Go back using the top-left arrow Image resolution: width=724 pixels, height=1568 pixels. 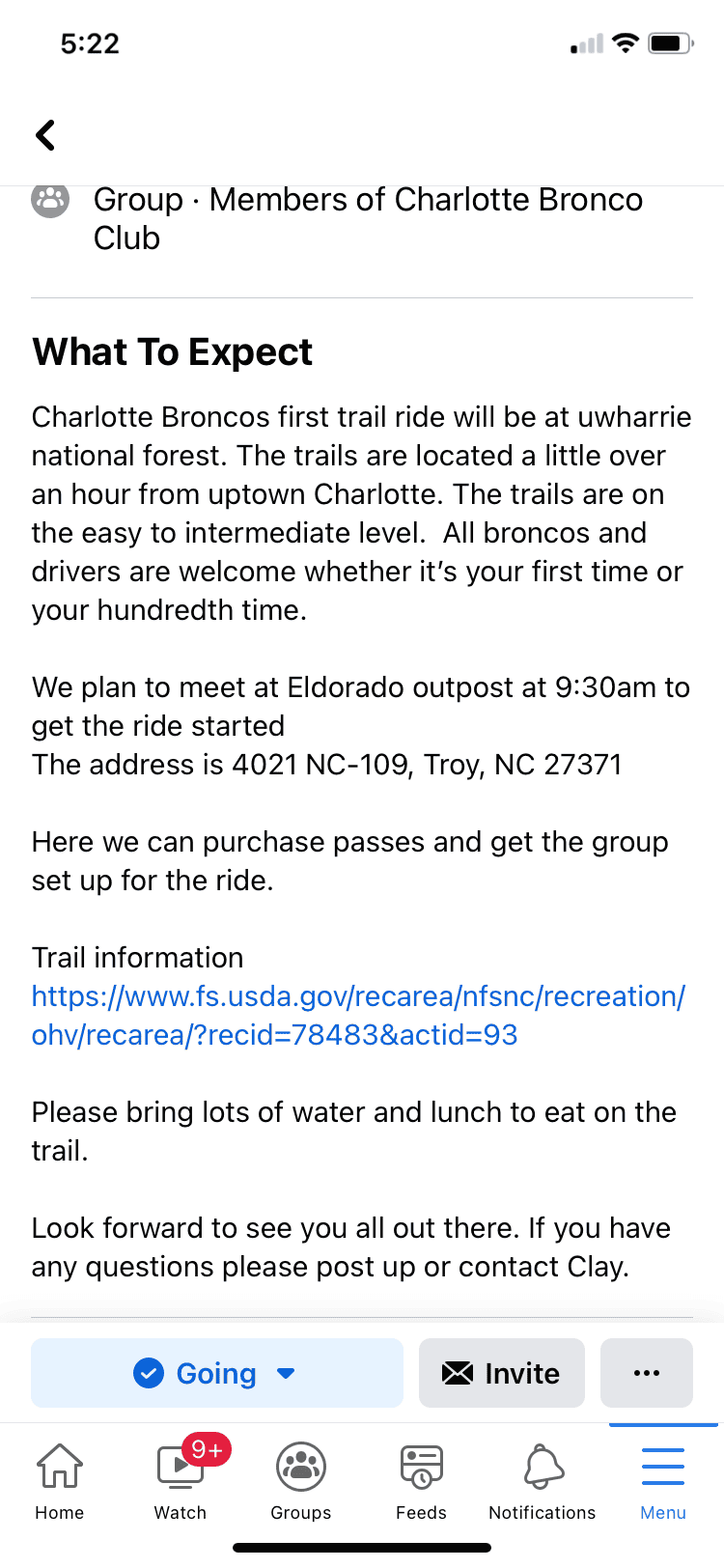pos(45,135)
